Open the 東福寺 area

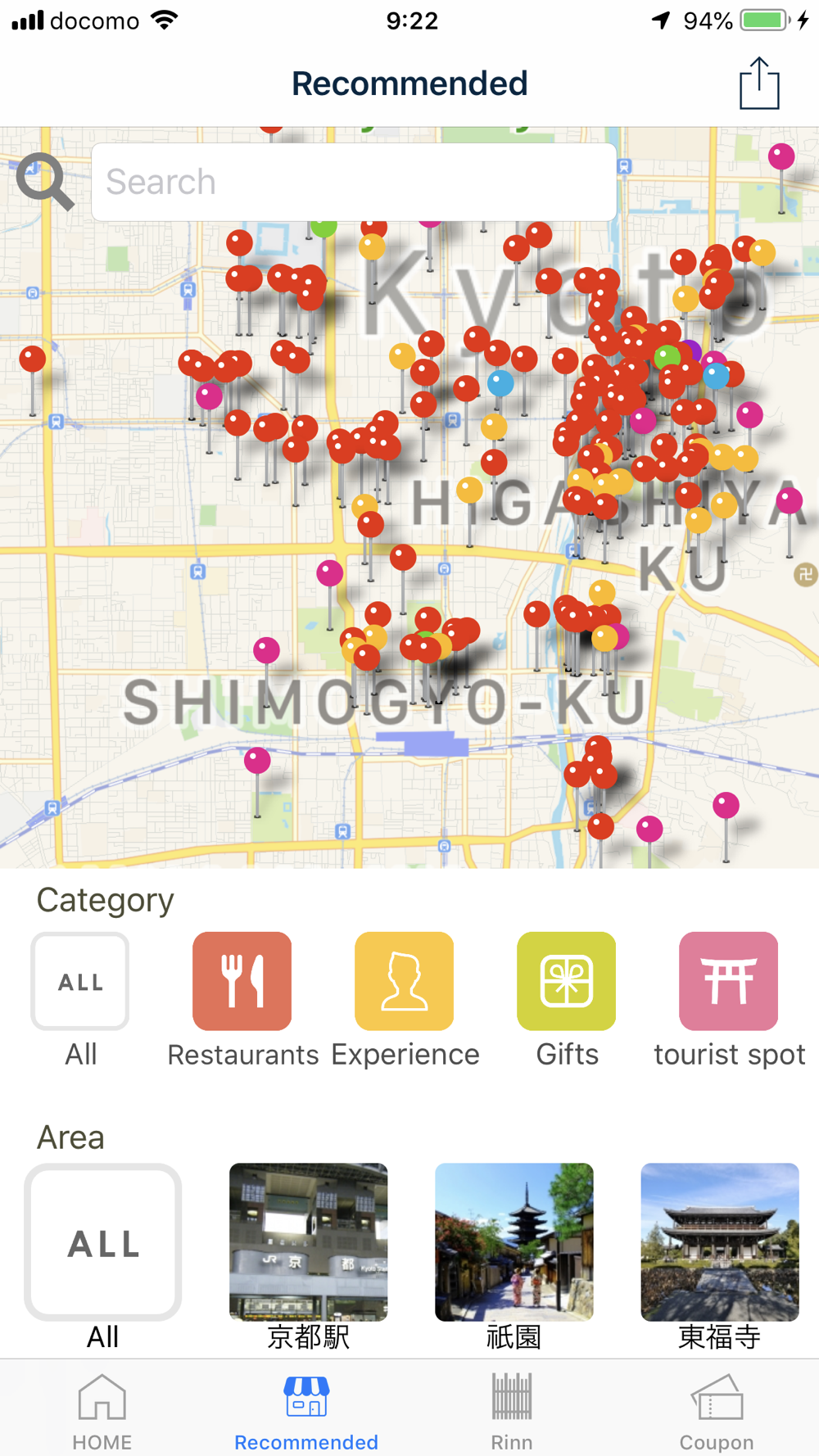(x=719, y=1242)
